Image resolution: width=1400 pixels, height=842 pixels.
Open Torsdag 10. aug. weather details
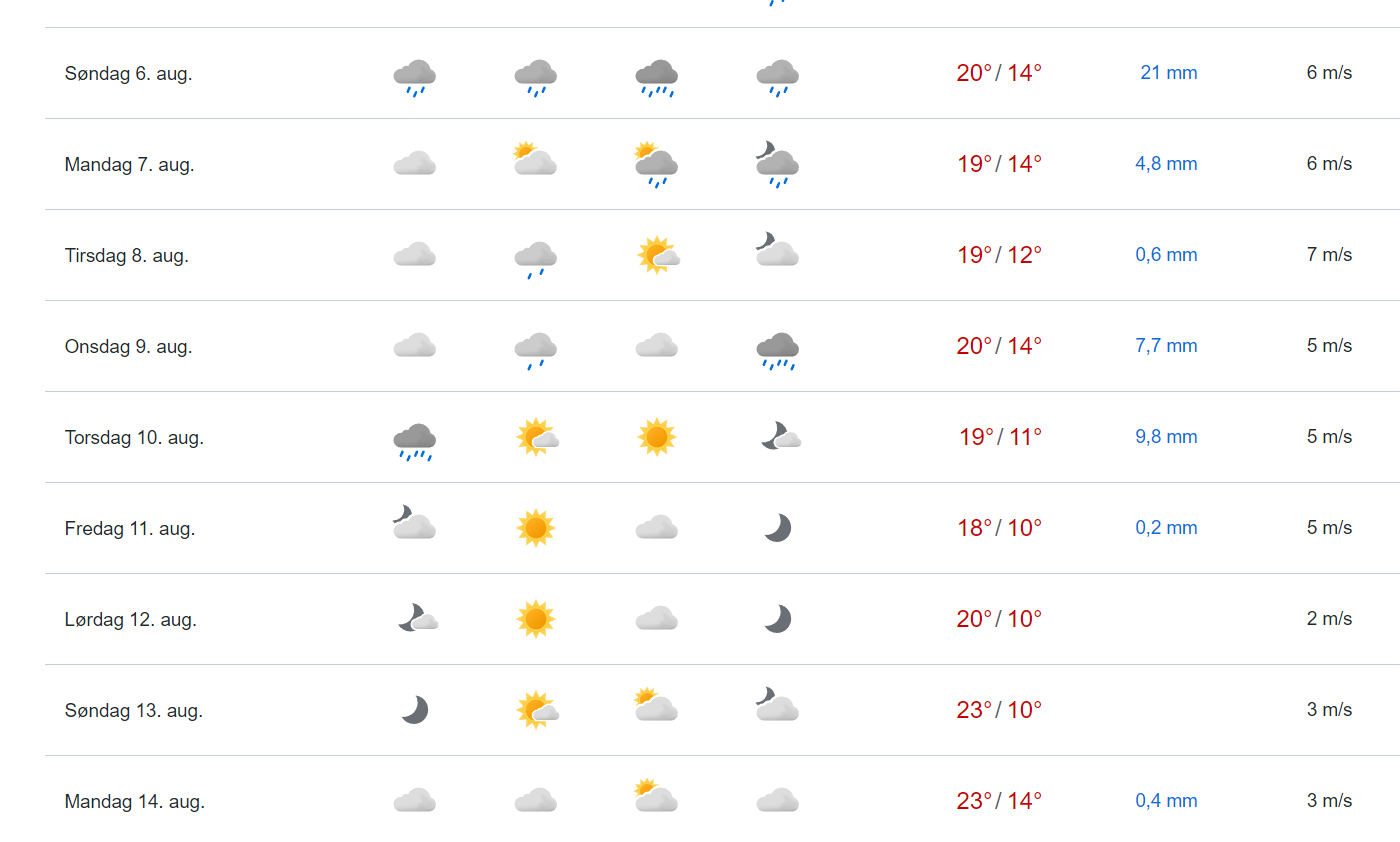click(134, 437)
